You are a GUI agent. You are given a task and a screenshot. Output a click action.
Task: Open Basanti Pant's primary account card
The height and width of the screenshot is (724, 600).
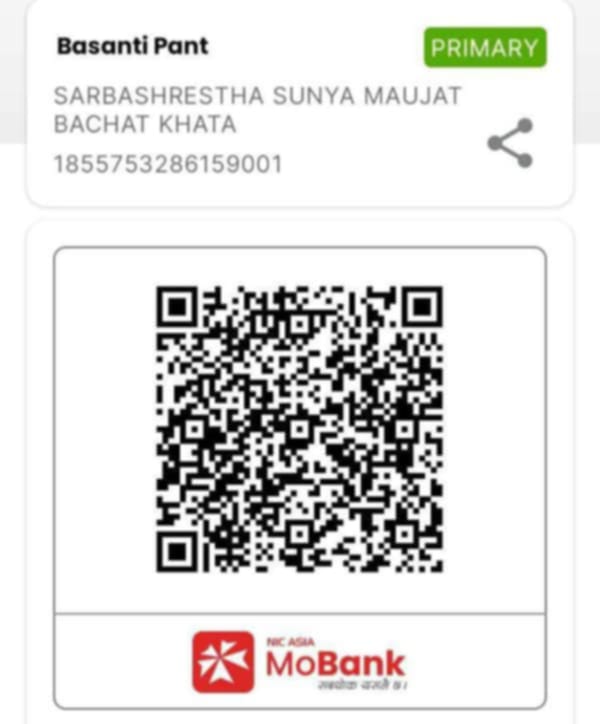(300, 103)
